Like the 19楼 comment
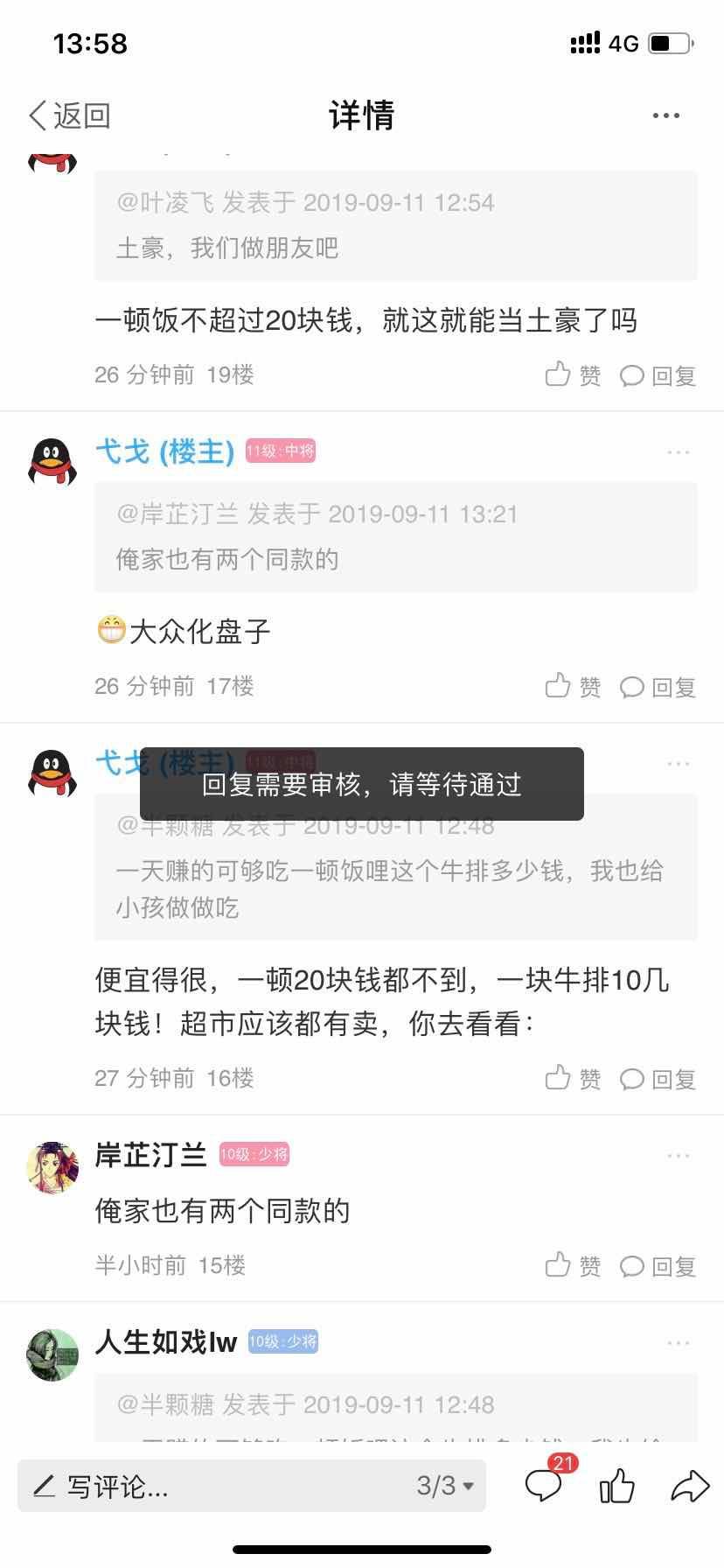This screenshot has width=724, height=1568. (x=574, y=375)
